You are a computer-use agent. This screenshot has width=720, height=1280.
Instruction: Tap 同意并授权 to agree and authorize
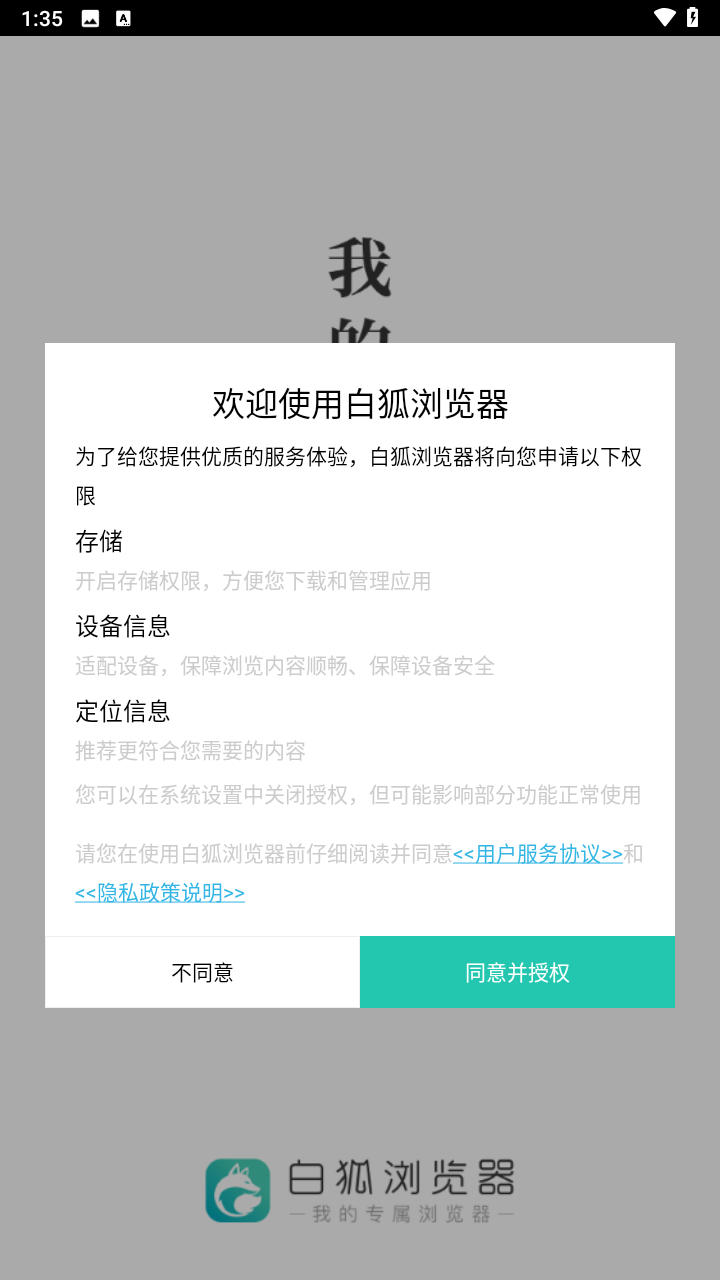click(x=517, y=971)
